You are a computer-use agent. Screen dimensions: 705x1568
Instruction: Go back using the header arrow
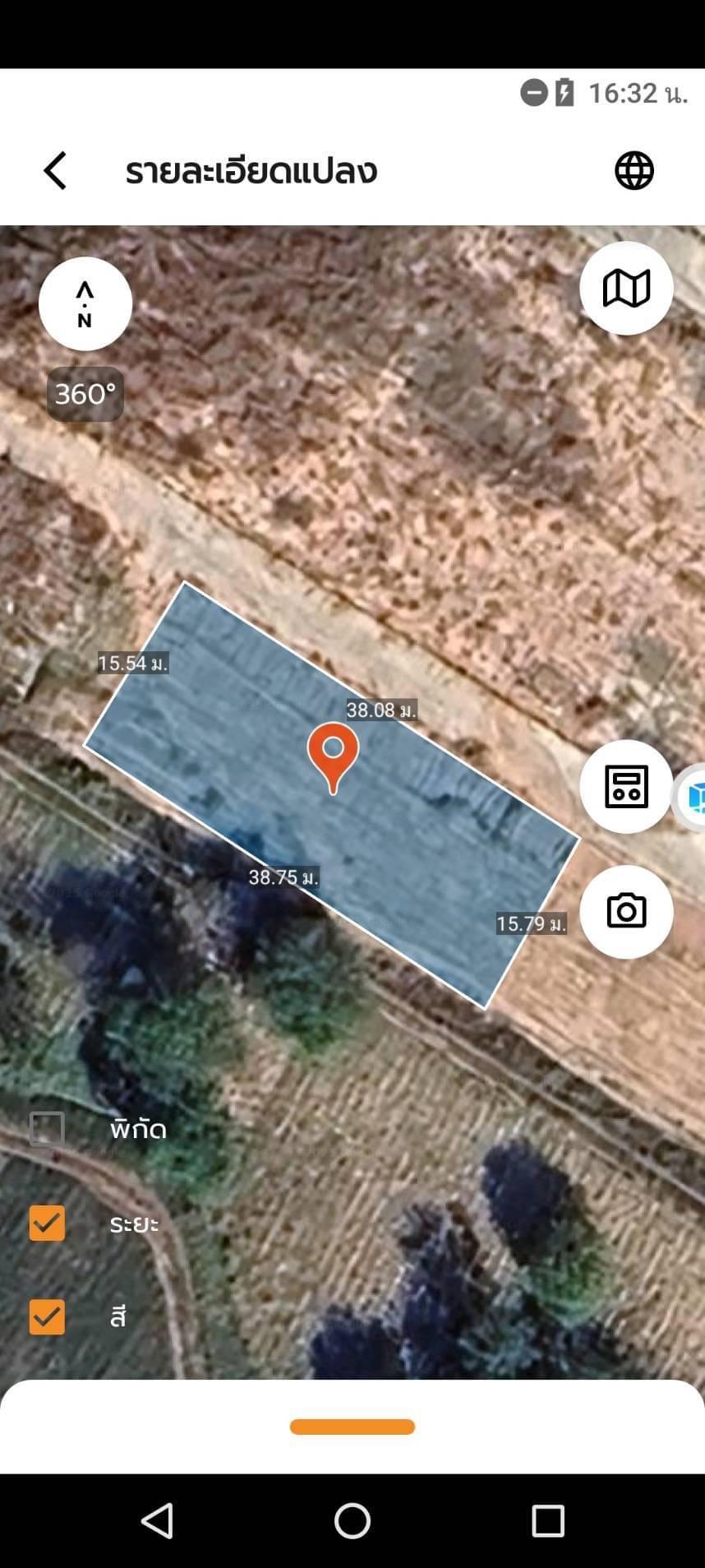click(x=55, y=171)
